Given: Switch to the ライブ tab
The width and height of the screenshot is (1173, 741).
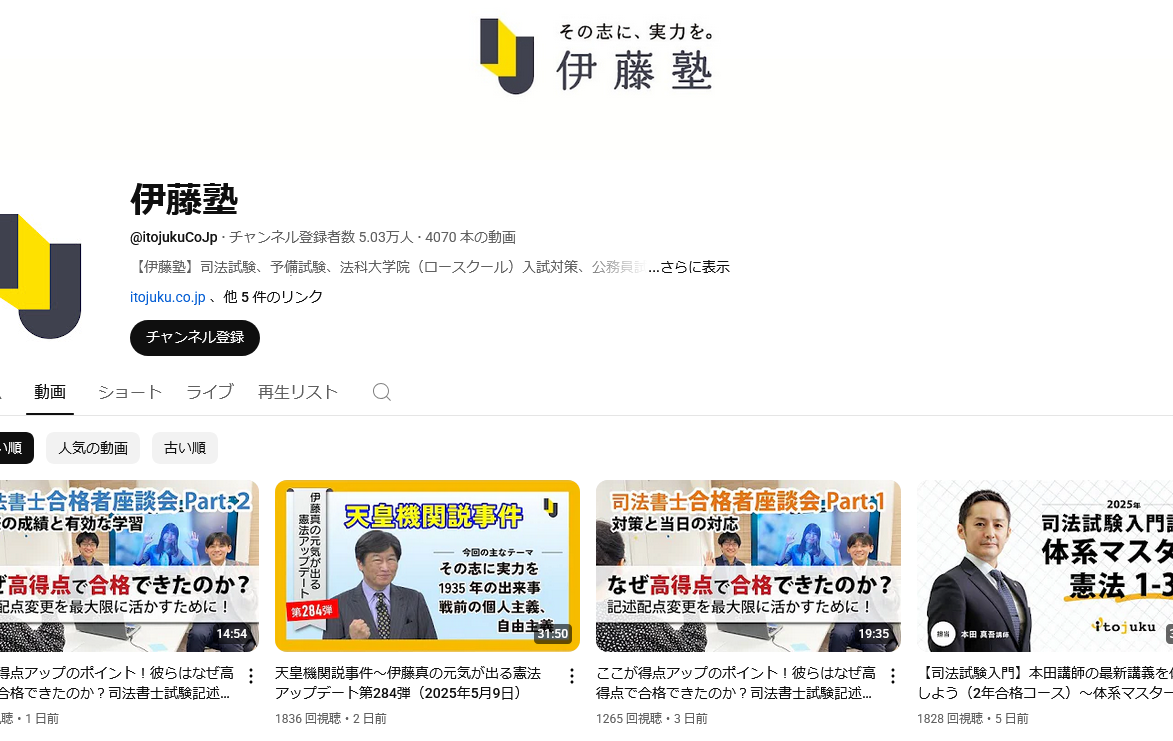Looking at the screenshot, I should coord(210,392).
